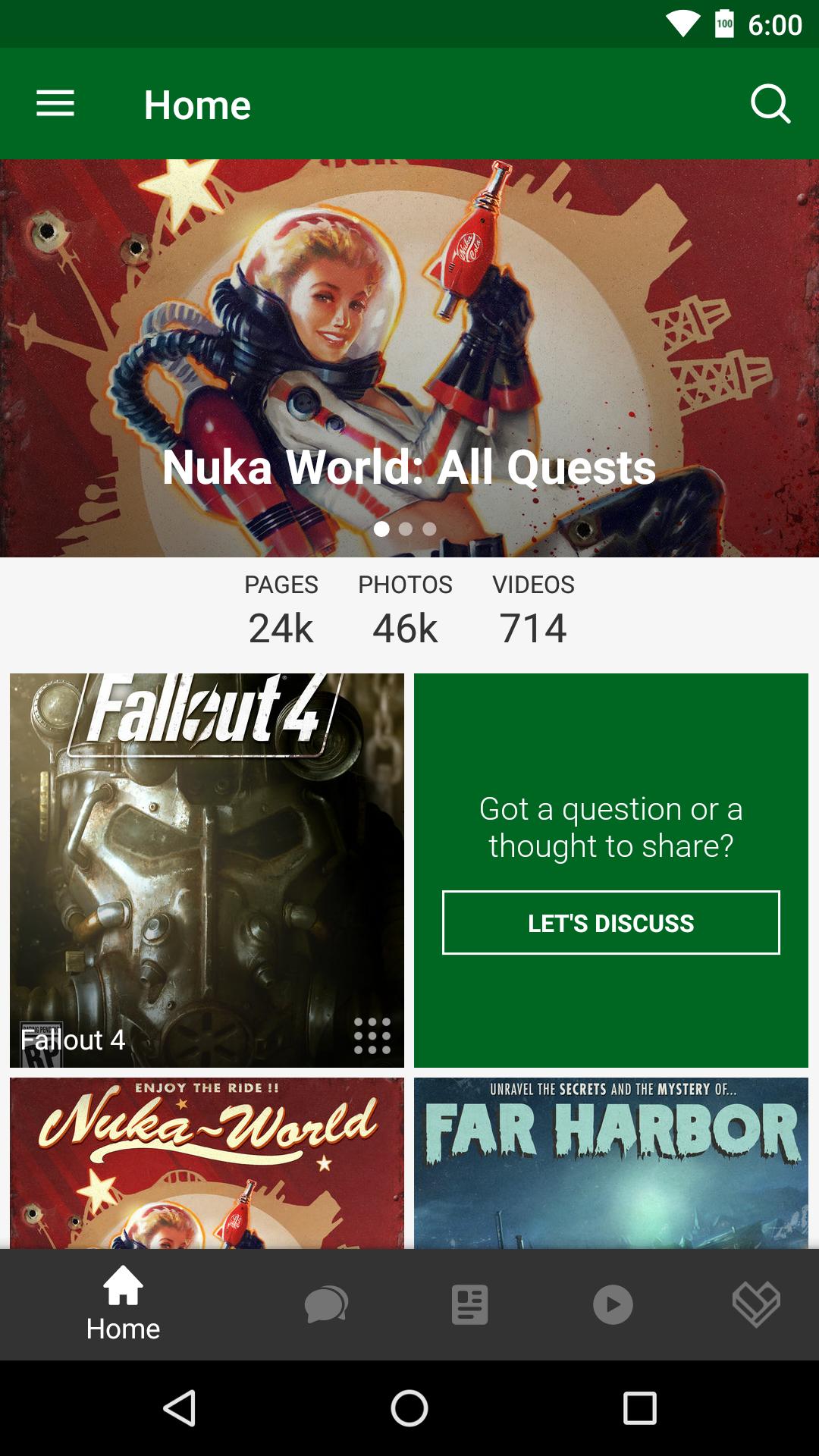Switch to the discussions chat-bubble tab
The height and width of the screenshot is (1456, 819).
pos(326,1304)
